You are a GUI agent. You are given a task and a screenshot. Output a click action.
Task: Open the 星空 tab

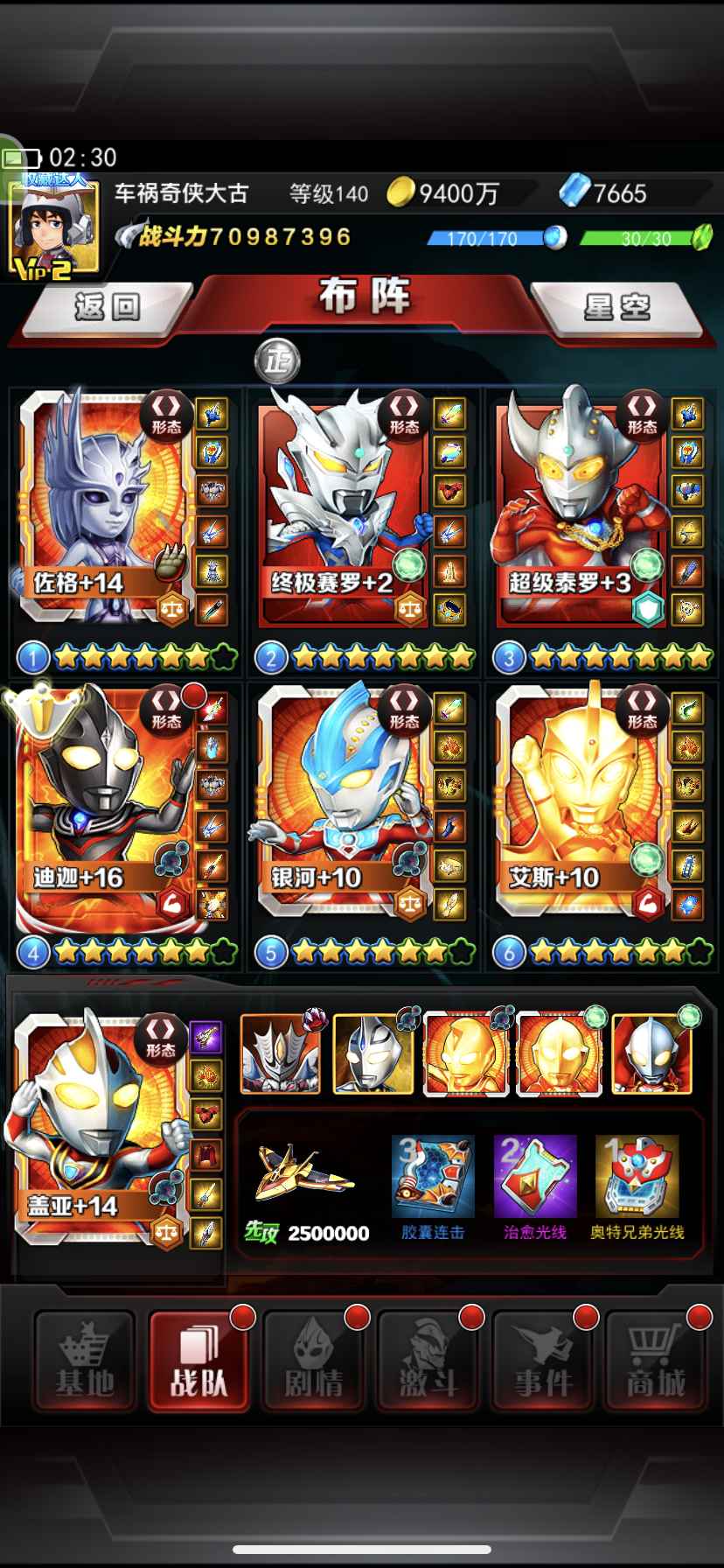[x=617, y=307]
